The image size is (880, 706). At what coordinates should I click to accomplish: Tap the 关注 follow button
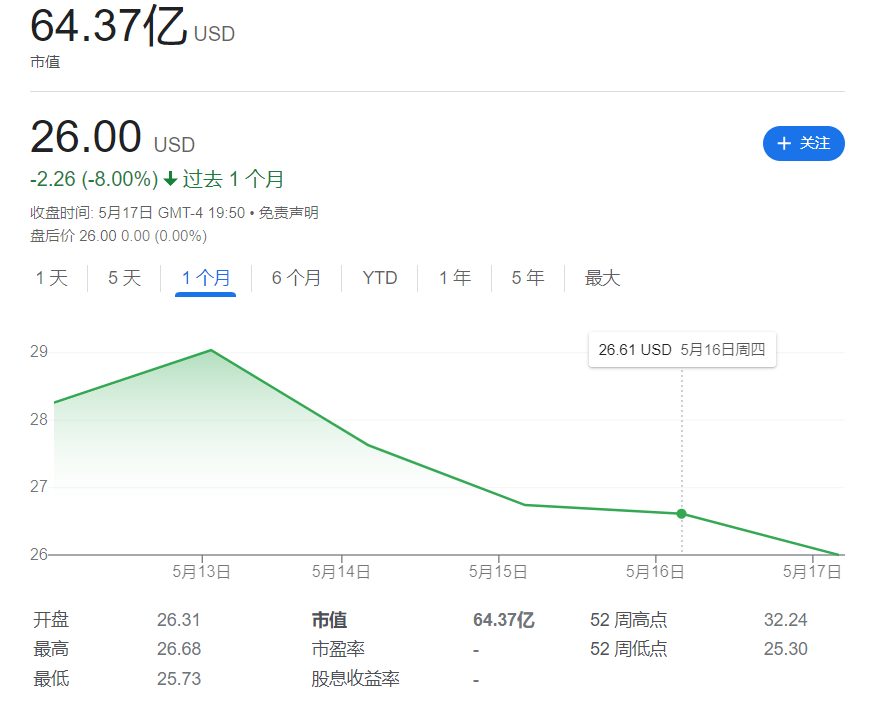pos(803,143)
